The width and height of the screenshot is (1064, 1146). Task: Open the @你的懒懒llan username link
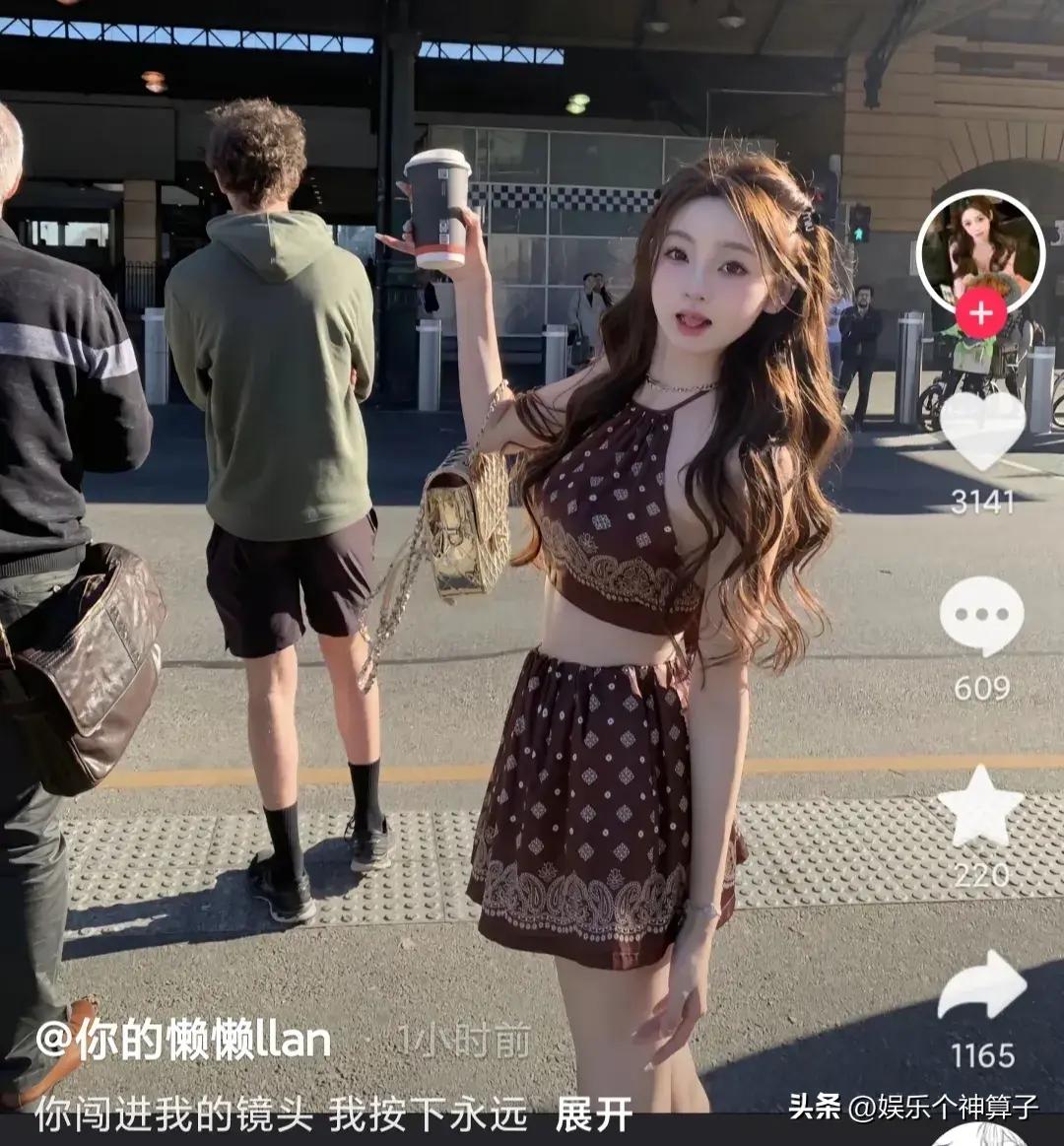(x=183, y=1041)
